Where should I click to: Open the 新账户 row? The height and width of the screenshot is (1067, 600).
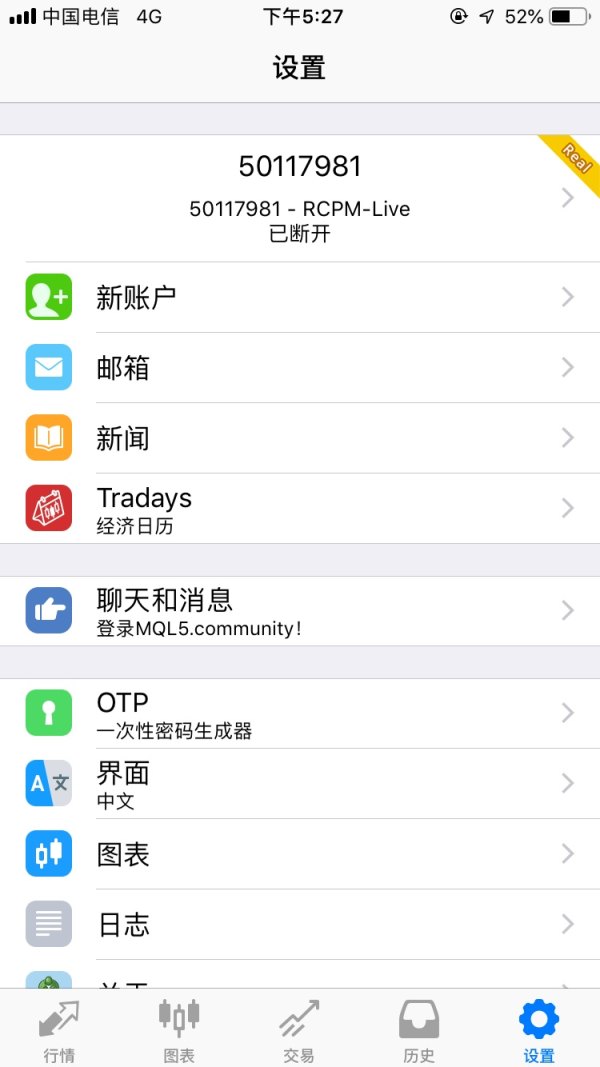[300, 297]
